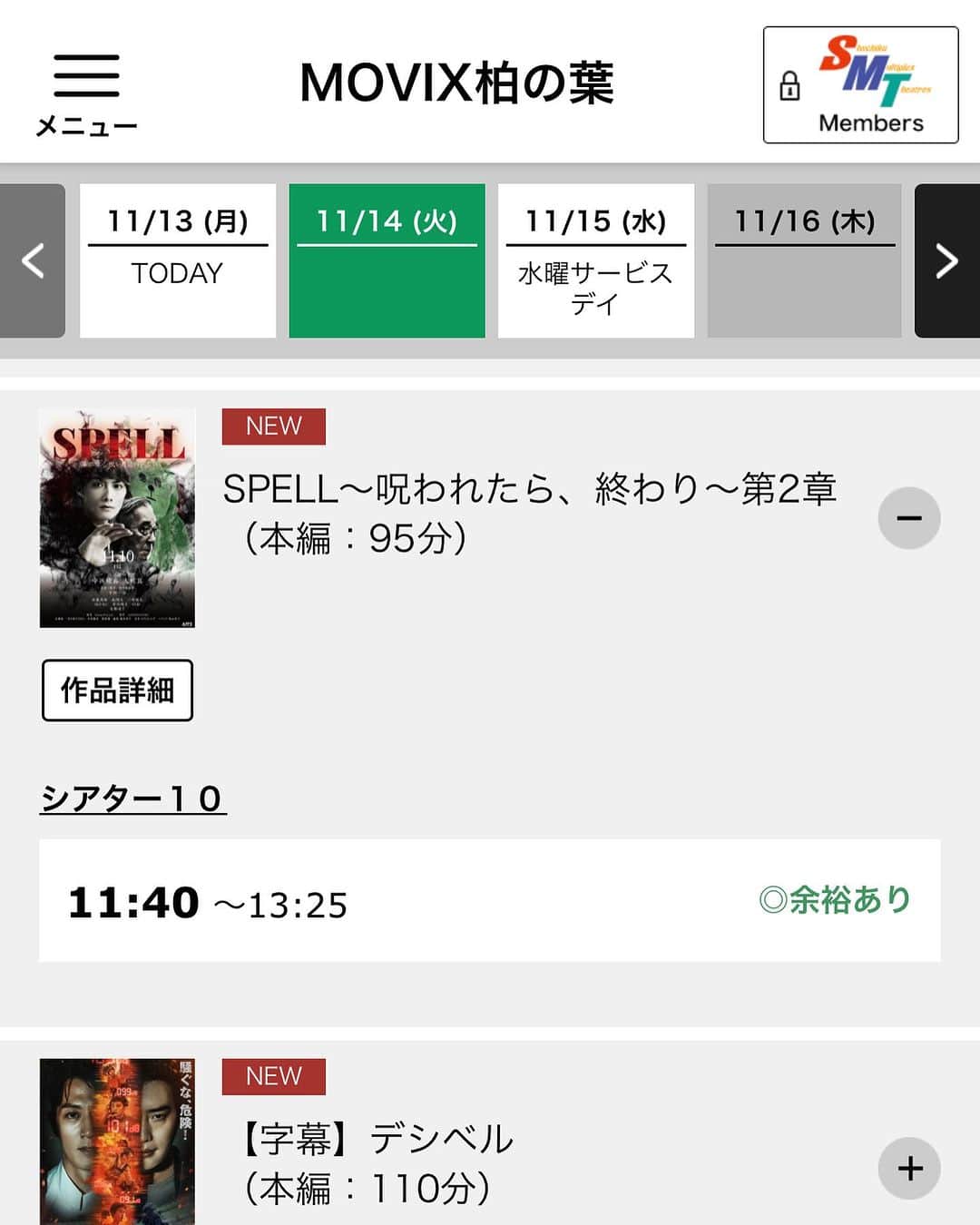Screen dimensions: 980x1225
Task: Open the シアター10 theater link
Action: click(132, 799)
